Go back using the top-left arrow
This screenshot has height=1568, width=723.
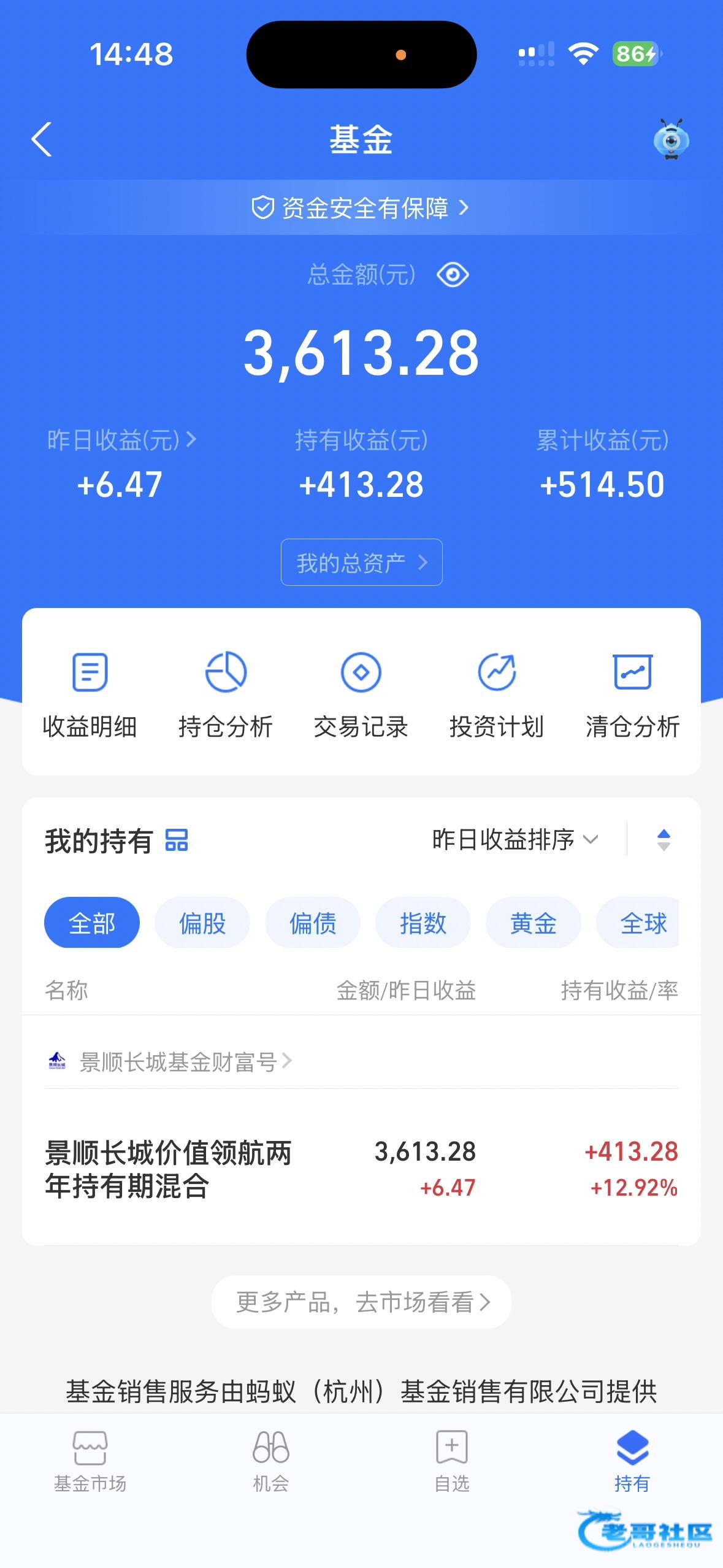[42, 140]
